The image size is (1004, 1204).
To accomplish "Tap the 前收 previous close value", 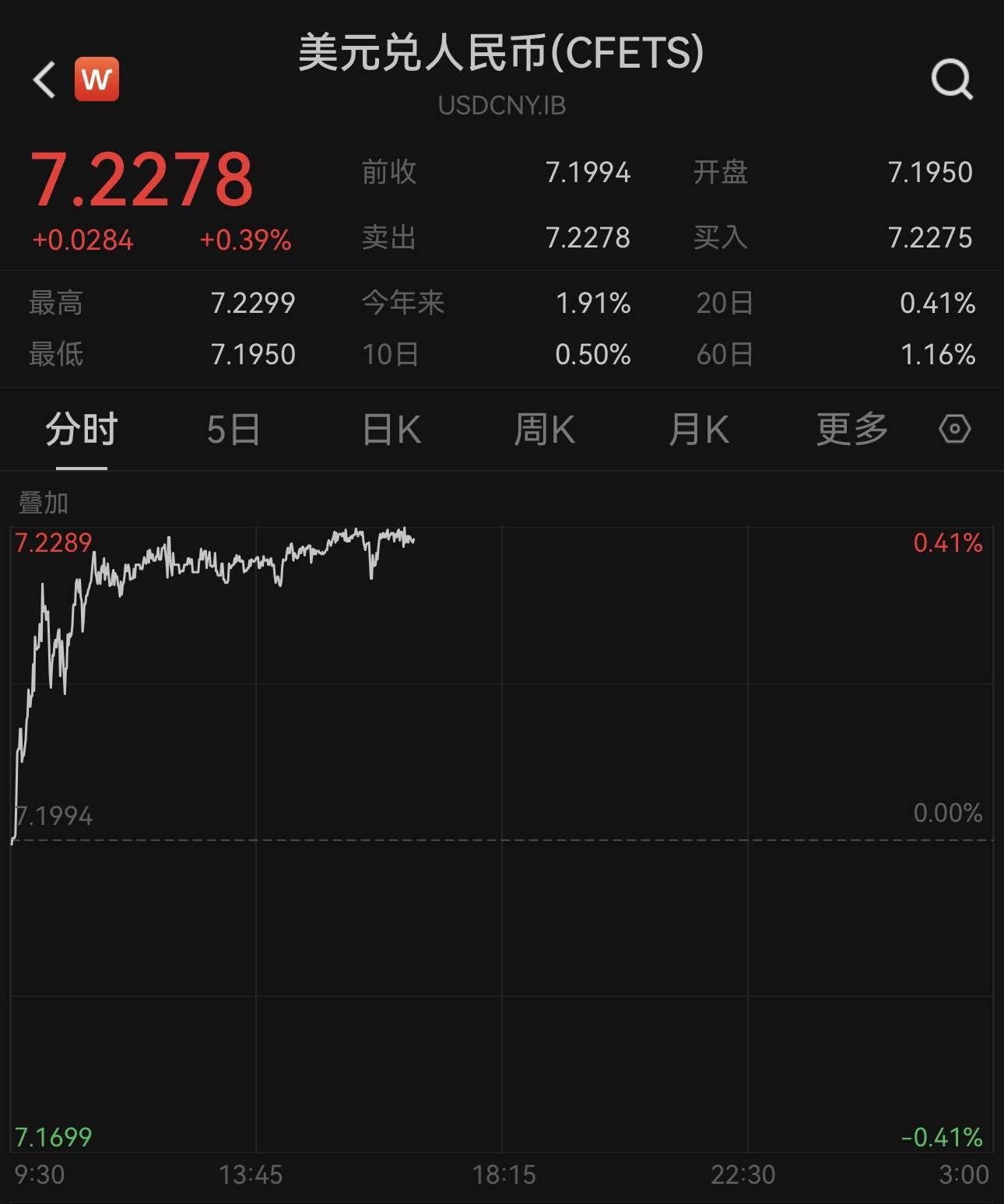I will click(x=588, y=173).
